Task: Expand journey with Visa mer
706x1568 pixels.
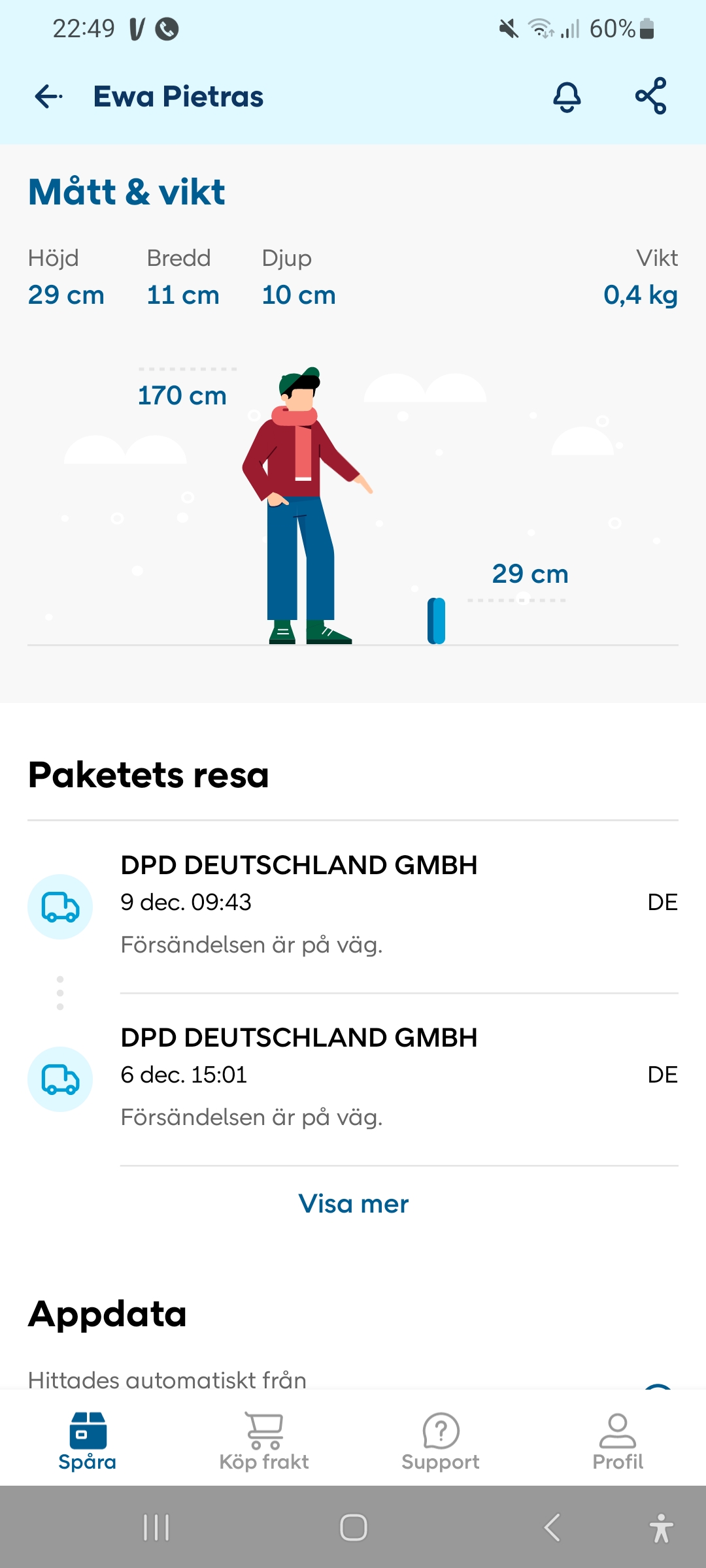Action: click(x=353, y=1203)
